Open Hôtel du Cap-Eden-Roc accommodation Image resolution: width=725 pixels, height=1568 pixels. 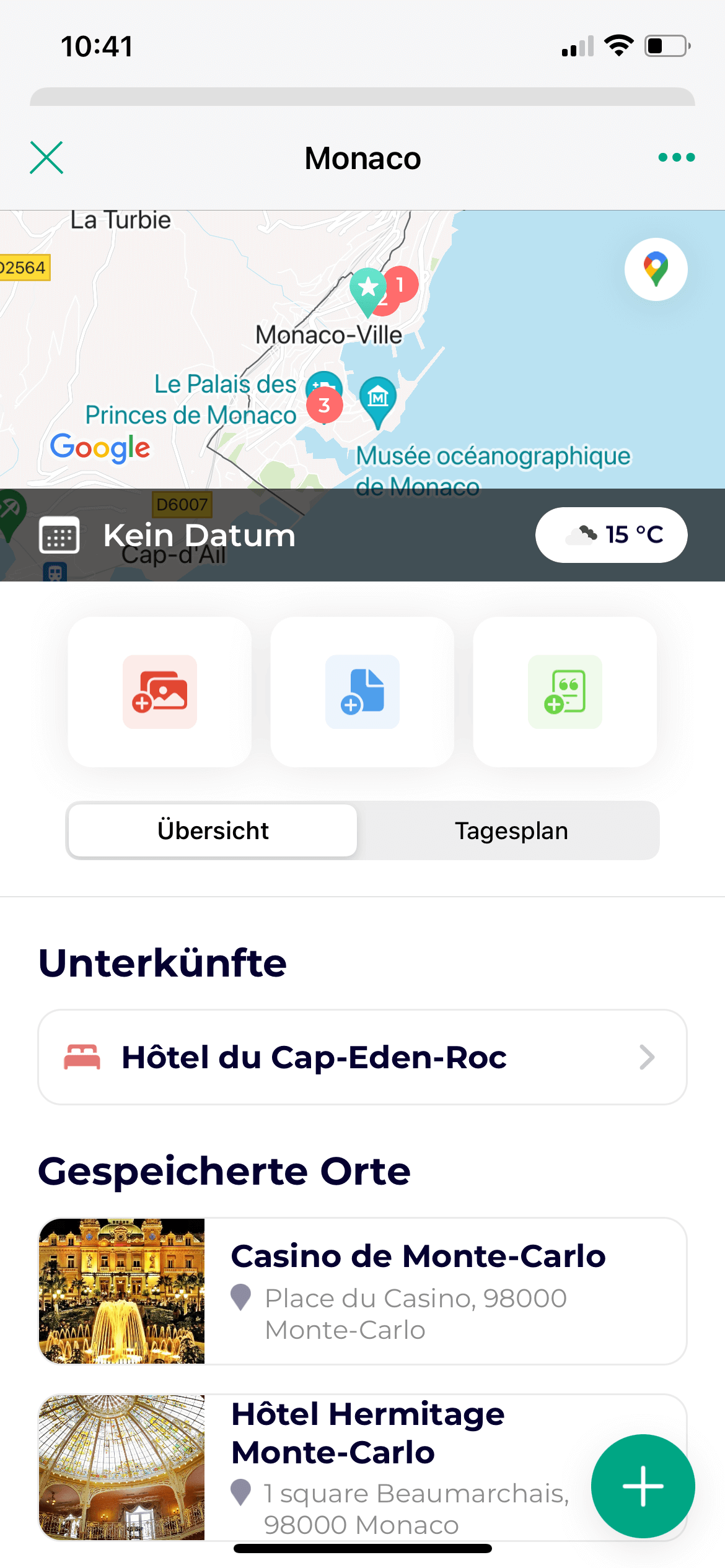click(362, 1057)
